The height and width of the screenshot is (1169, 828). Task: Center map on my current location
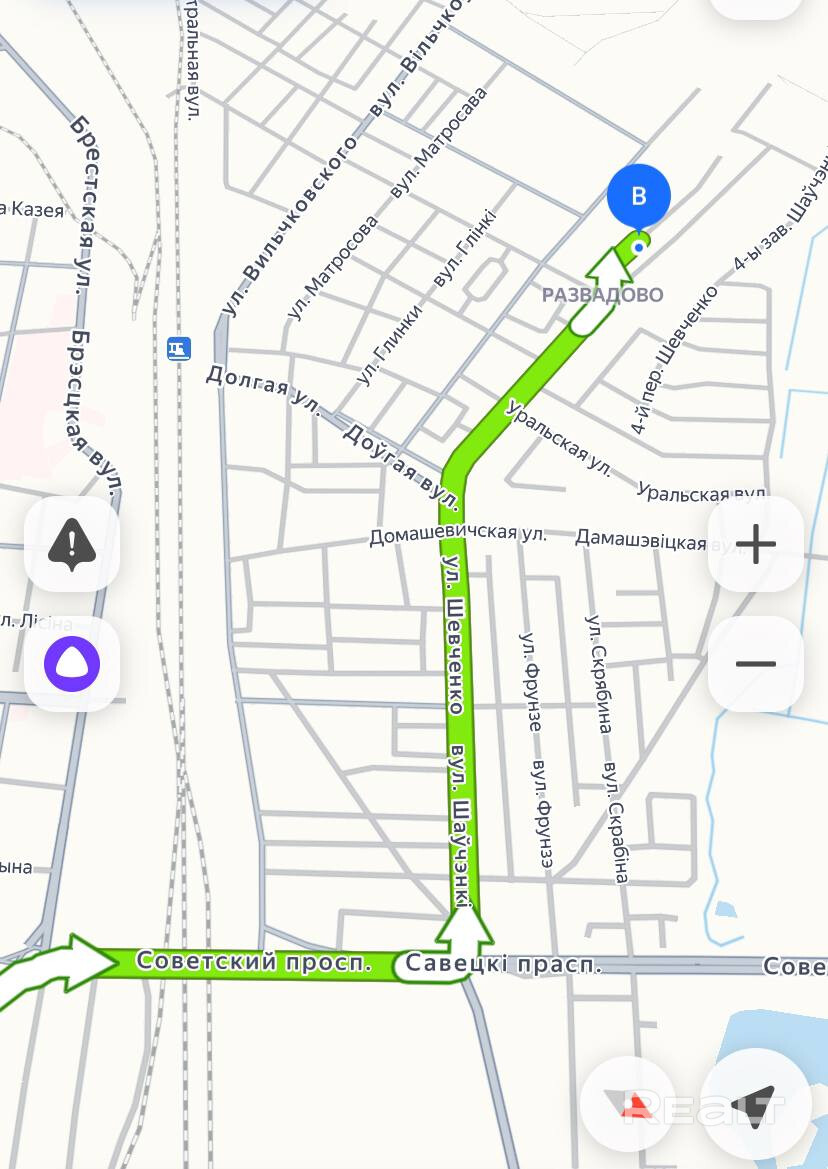click(x=757, y=1103)
